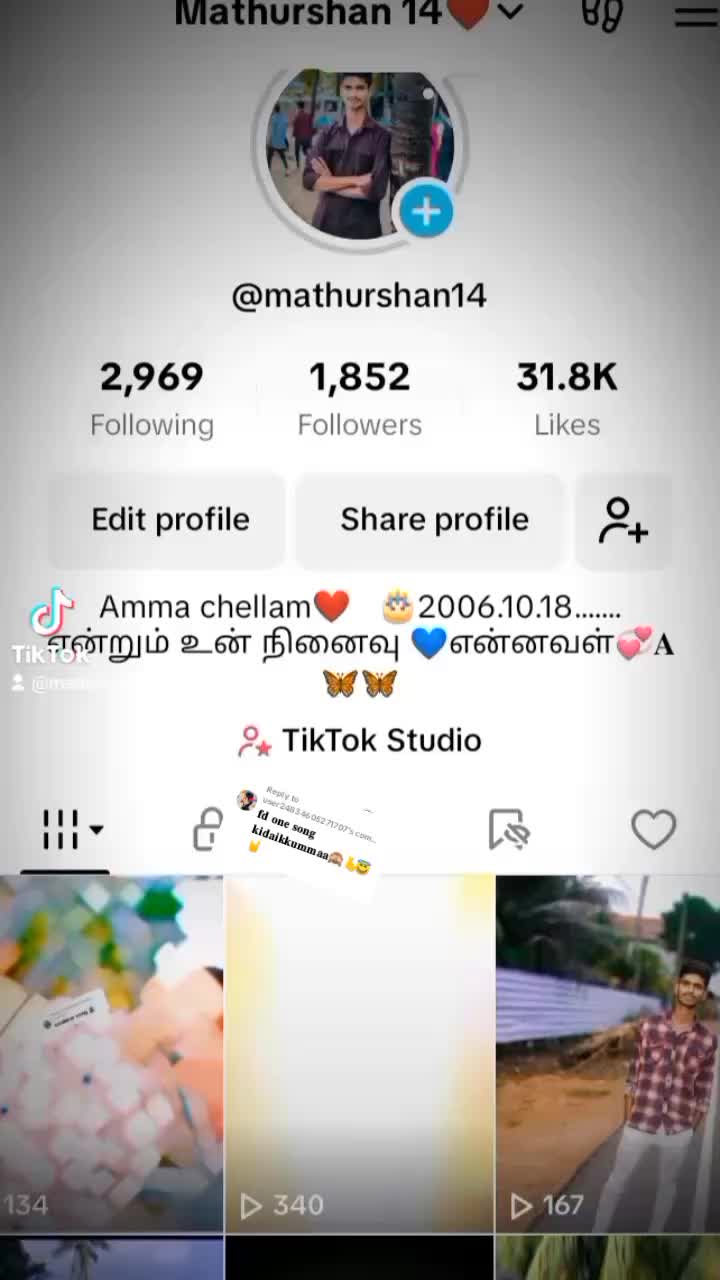The height and width of the screenshot is (1280, 720).
Task: Open the hamburger menu
Action: pyautogui.click(x=696, y=14)
